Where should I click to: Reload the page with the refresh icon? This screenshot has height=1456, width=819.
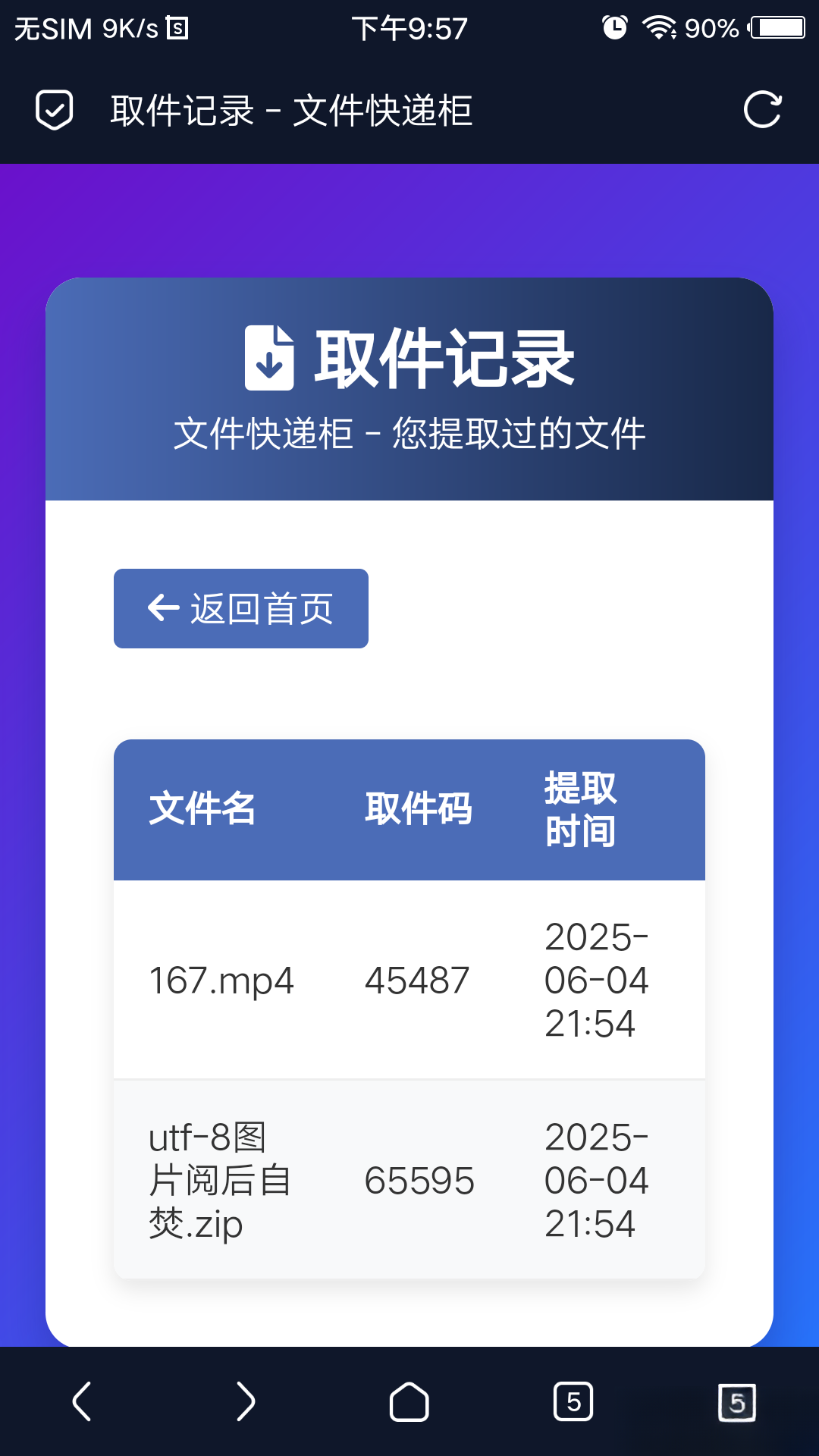[x=762, y=111]
